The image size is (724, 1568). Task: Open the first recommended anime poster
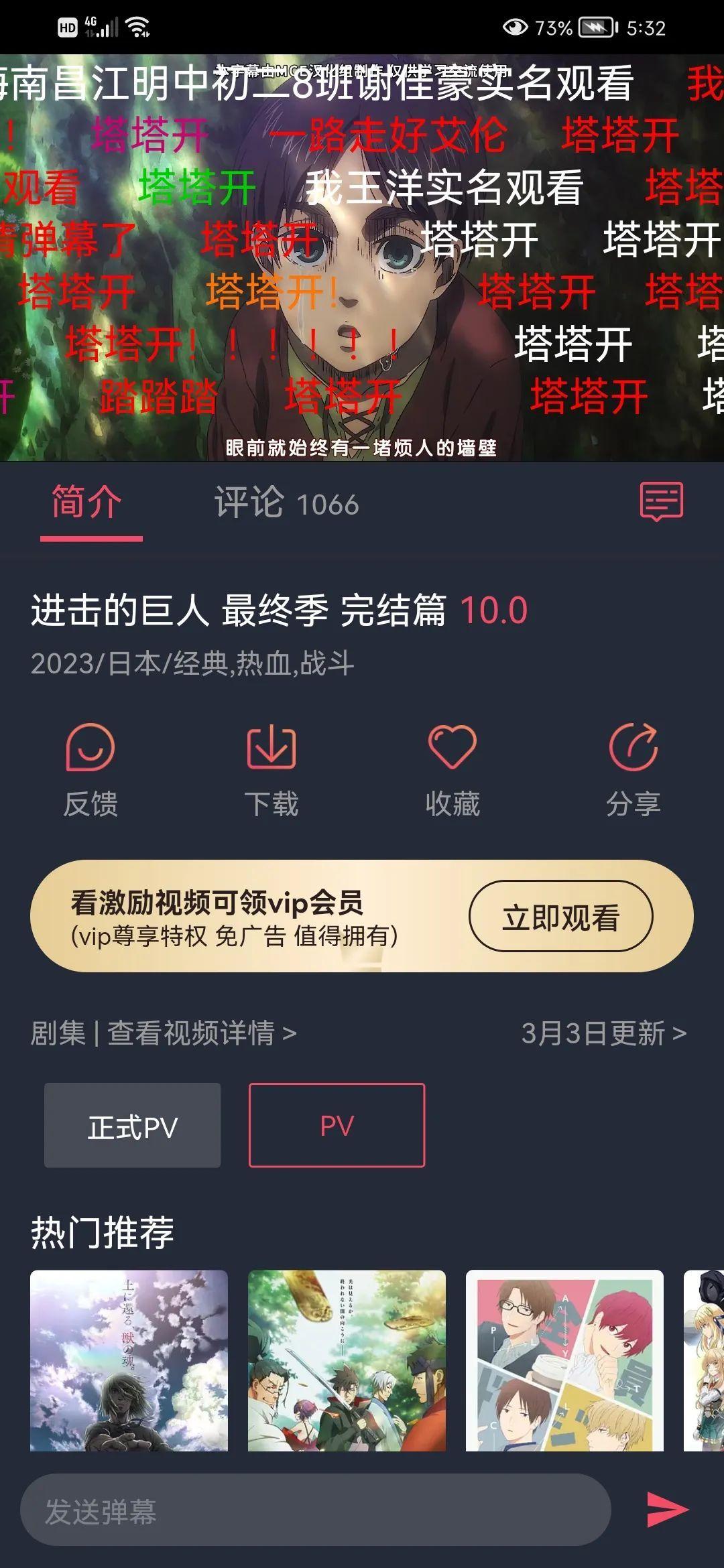[x=129, y=1360]
